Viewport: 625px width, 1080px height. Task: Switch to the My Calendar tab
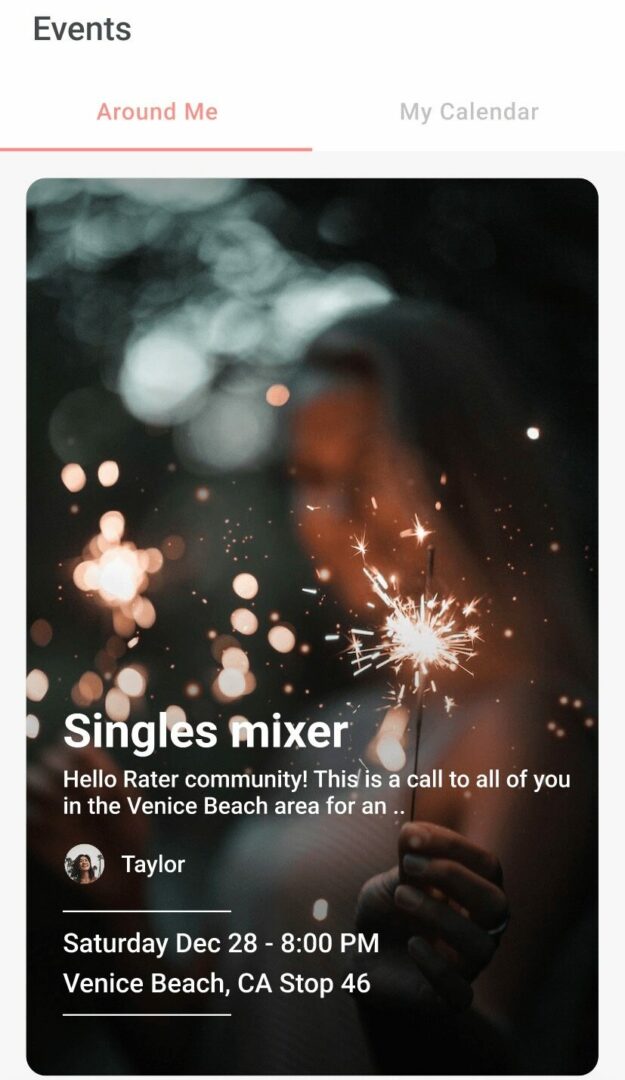click(x=468, y=112)
